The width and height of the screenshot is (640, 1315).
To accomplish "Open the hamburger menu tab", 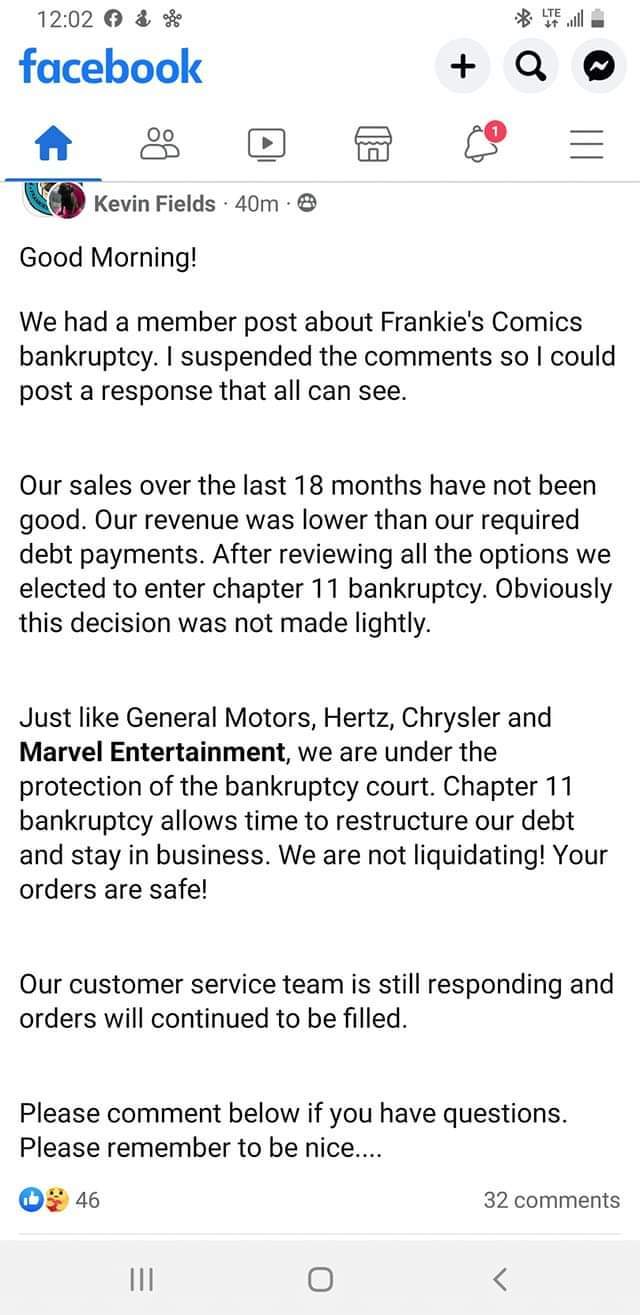I will pyautogui.click(x=587, y=145).
